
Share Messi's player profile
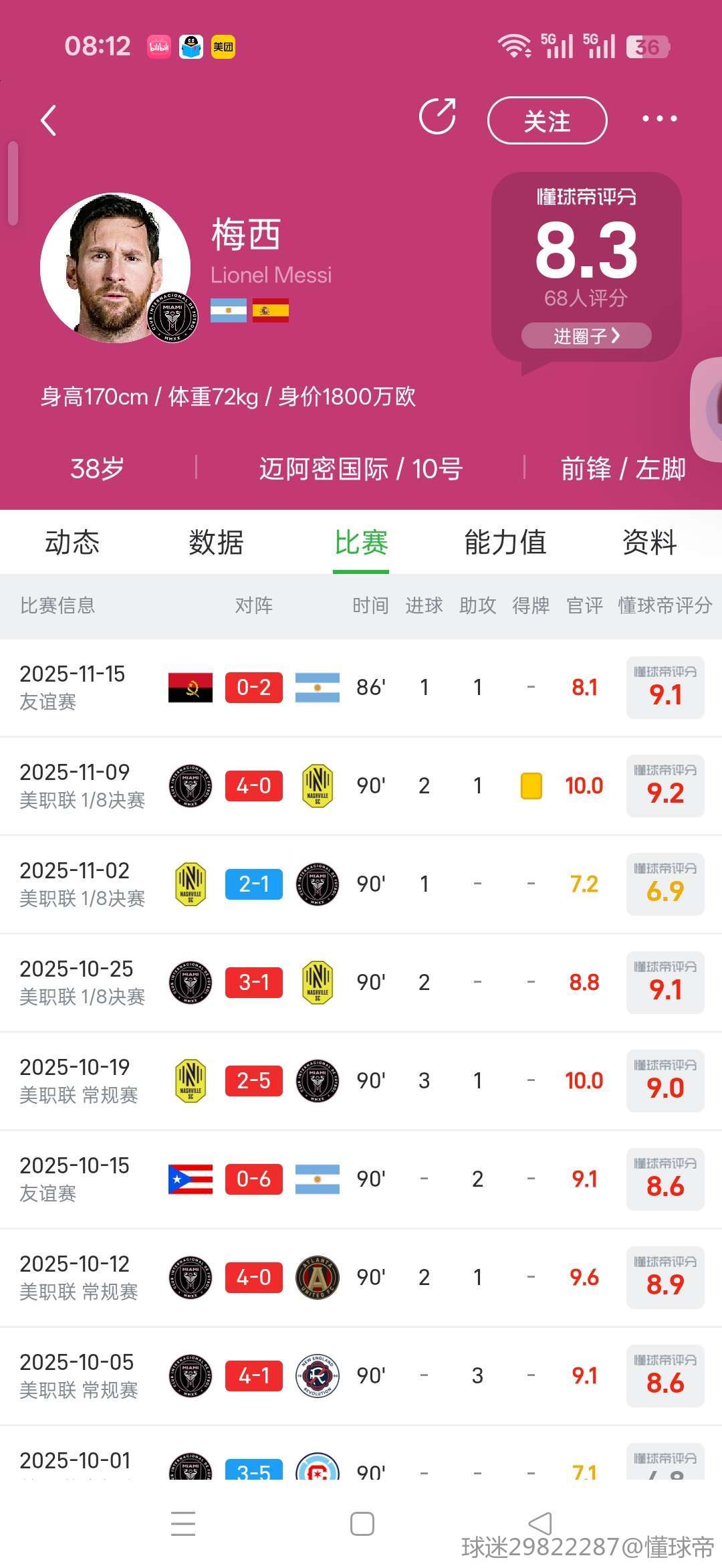click(x=437, y=117)
